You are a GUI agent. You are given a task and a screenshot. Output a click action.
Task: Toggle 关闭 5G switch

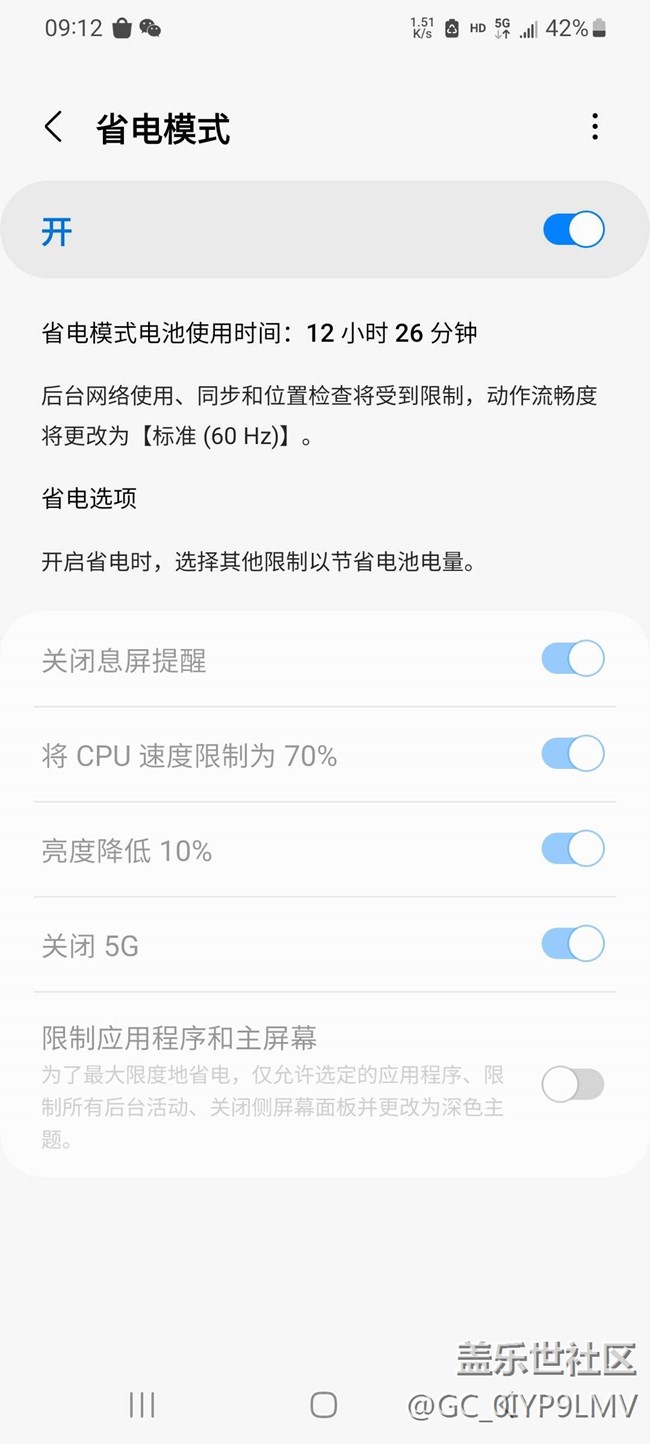(573, 944)
